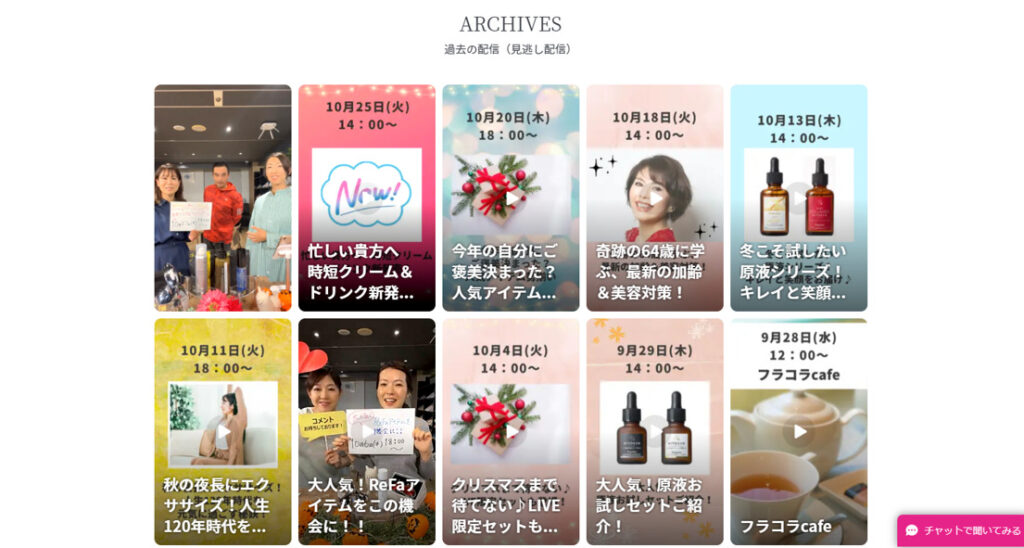Open the 9月29日 原液お試しセット video

click(x=655, y=431)
